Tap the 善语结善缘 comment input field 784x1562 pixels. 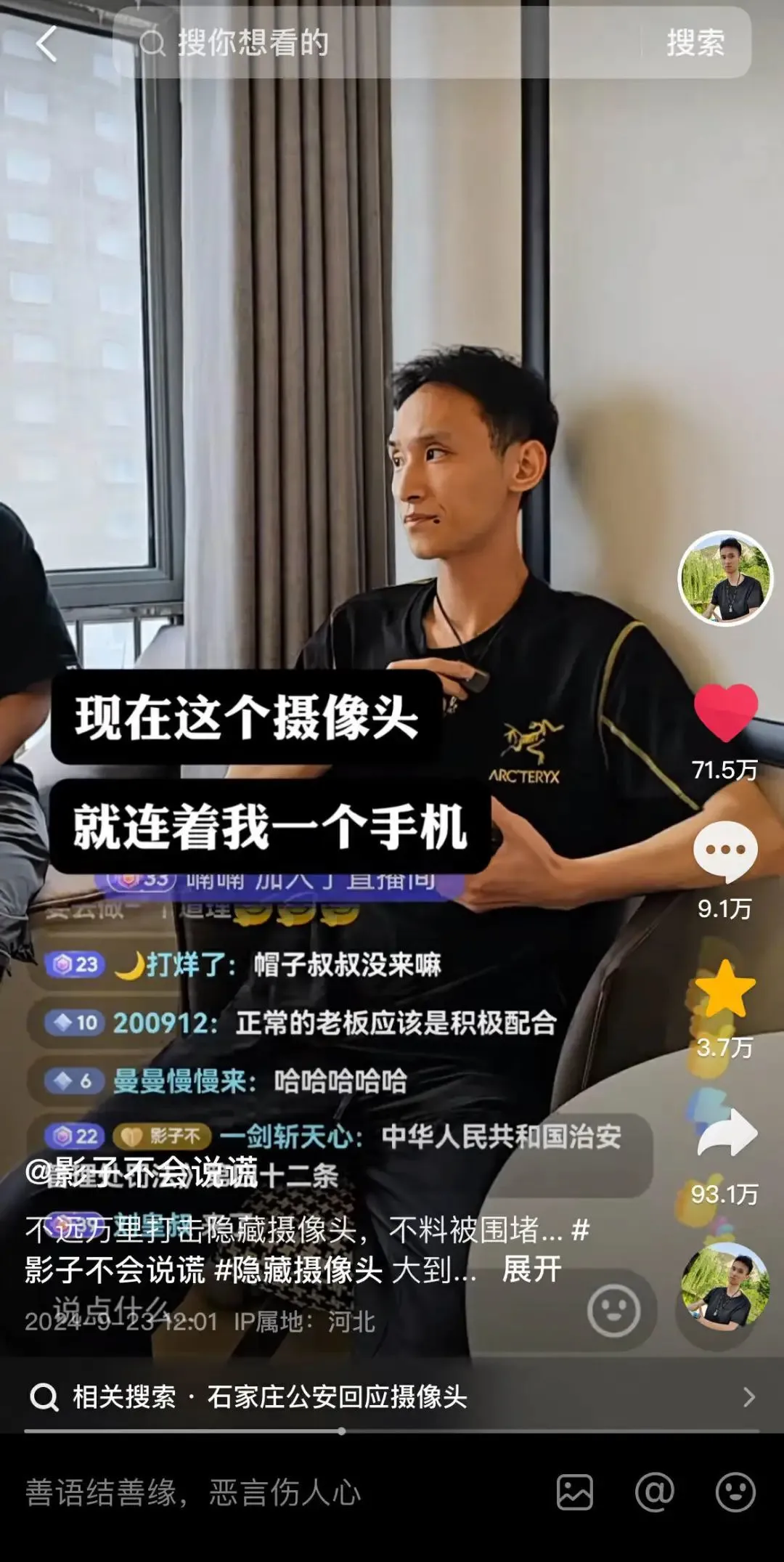pyautogui.click(x=276, y=1493)
